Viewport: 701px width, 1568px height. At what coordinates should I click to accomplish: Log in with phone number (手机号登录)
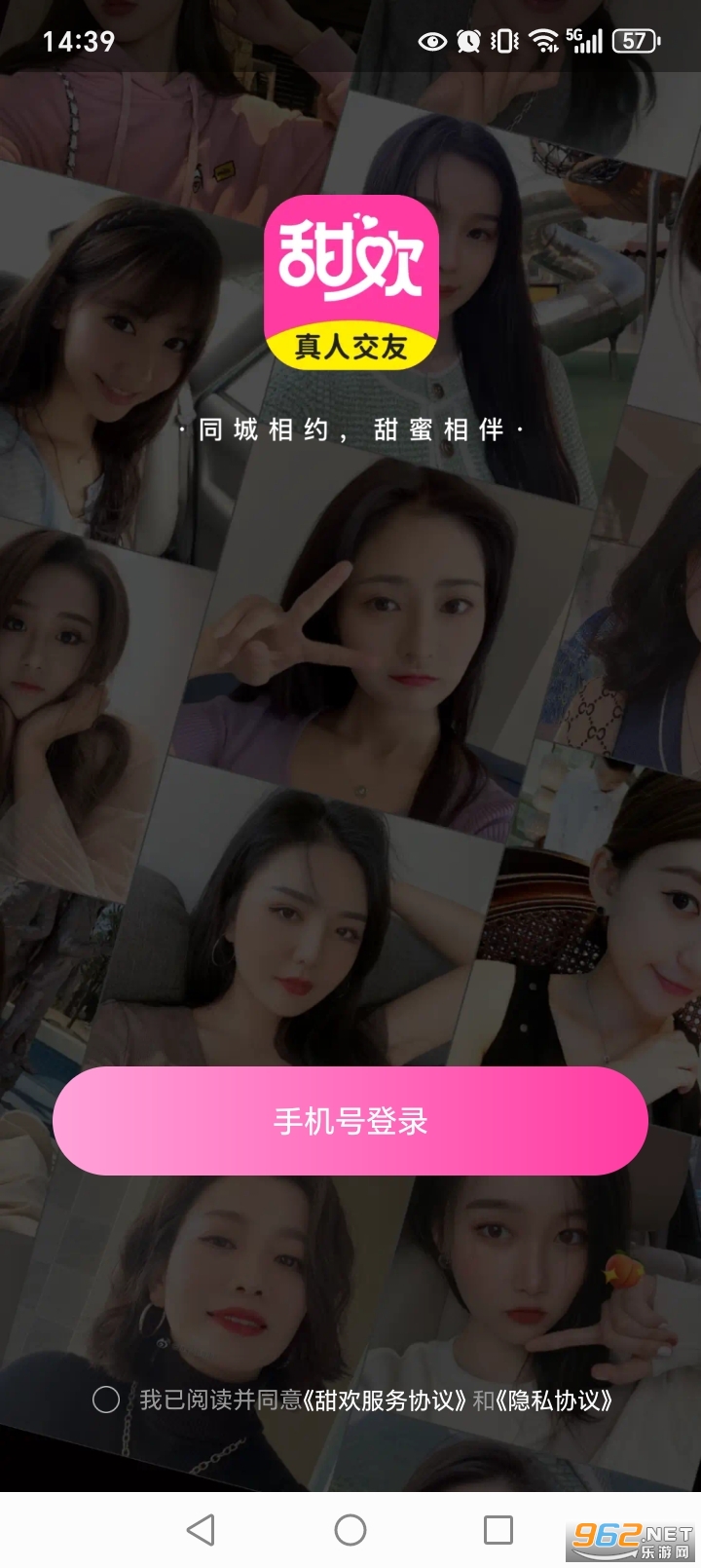[350, 1121]
